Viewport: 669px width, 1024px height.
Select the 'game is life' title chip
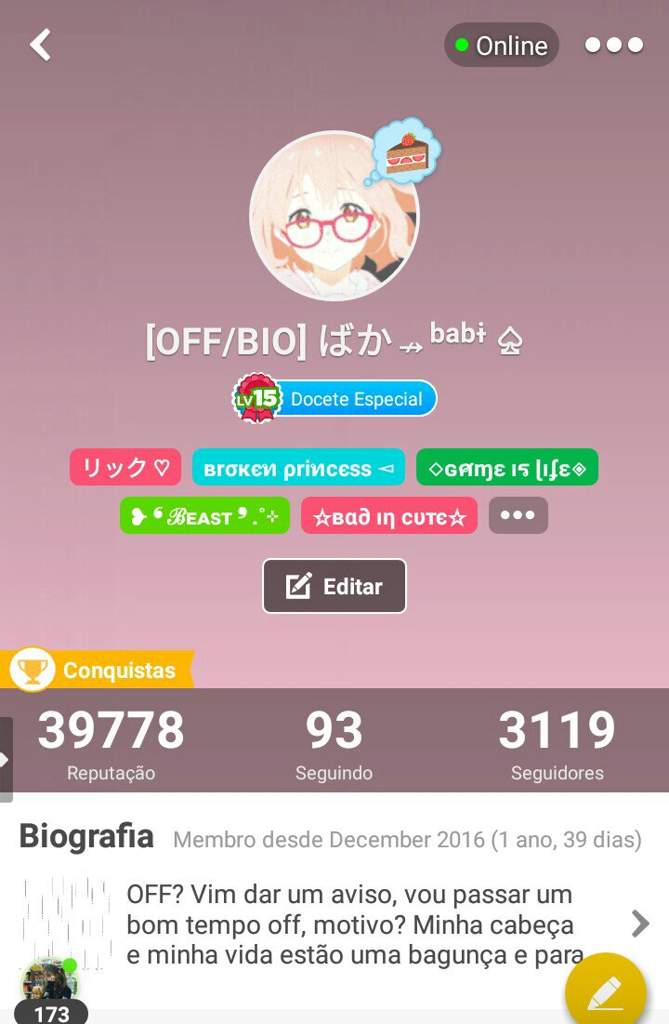(x=507, y=468)
